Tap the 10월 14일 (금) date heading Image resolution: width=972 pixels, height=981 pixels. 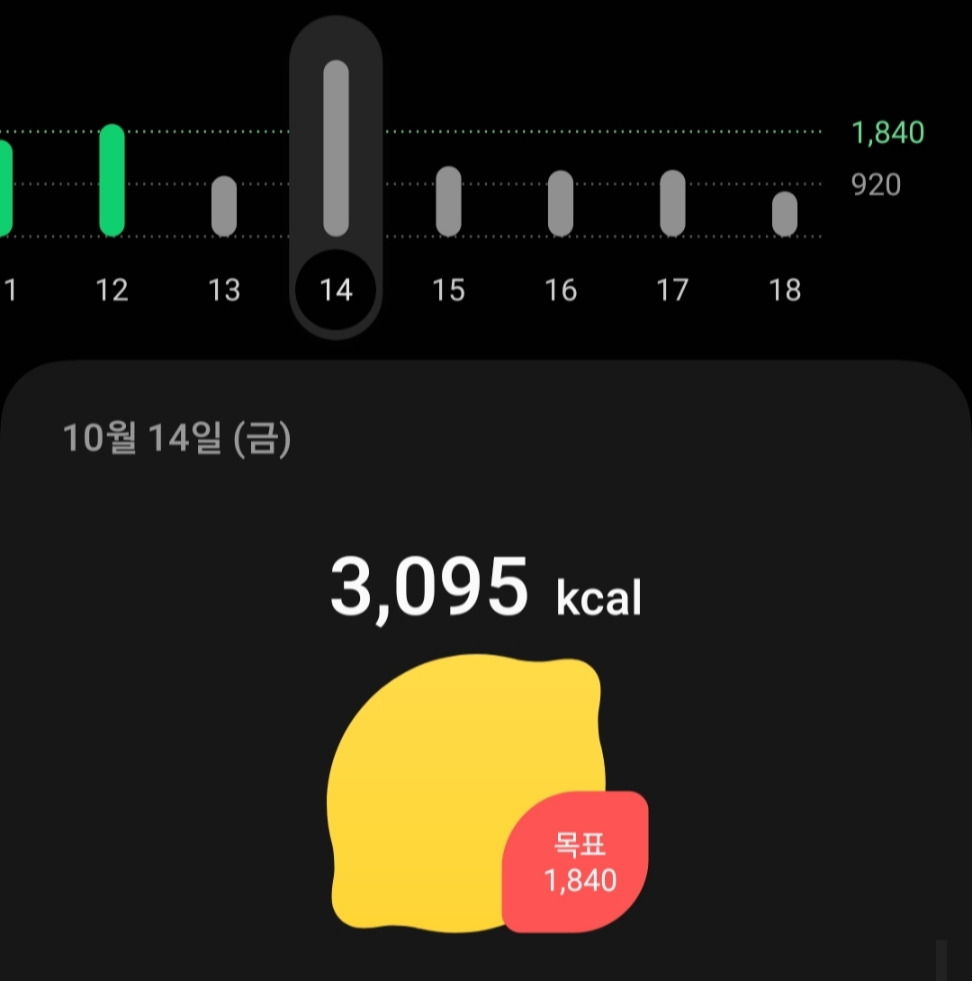[x=177, y=436]
